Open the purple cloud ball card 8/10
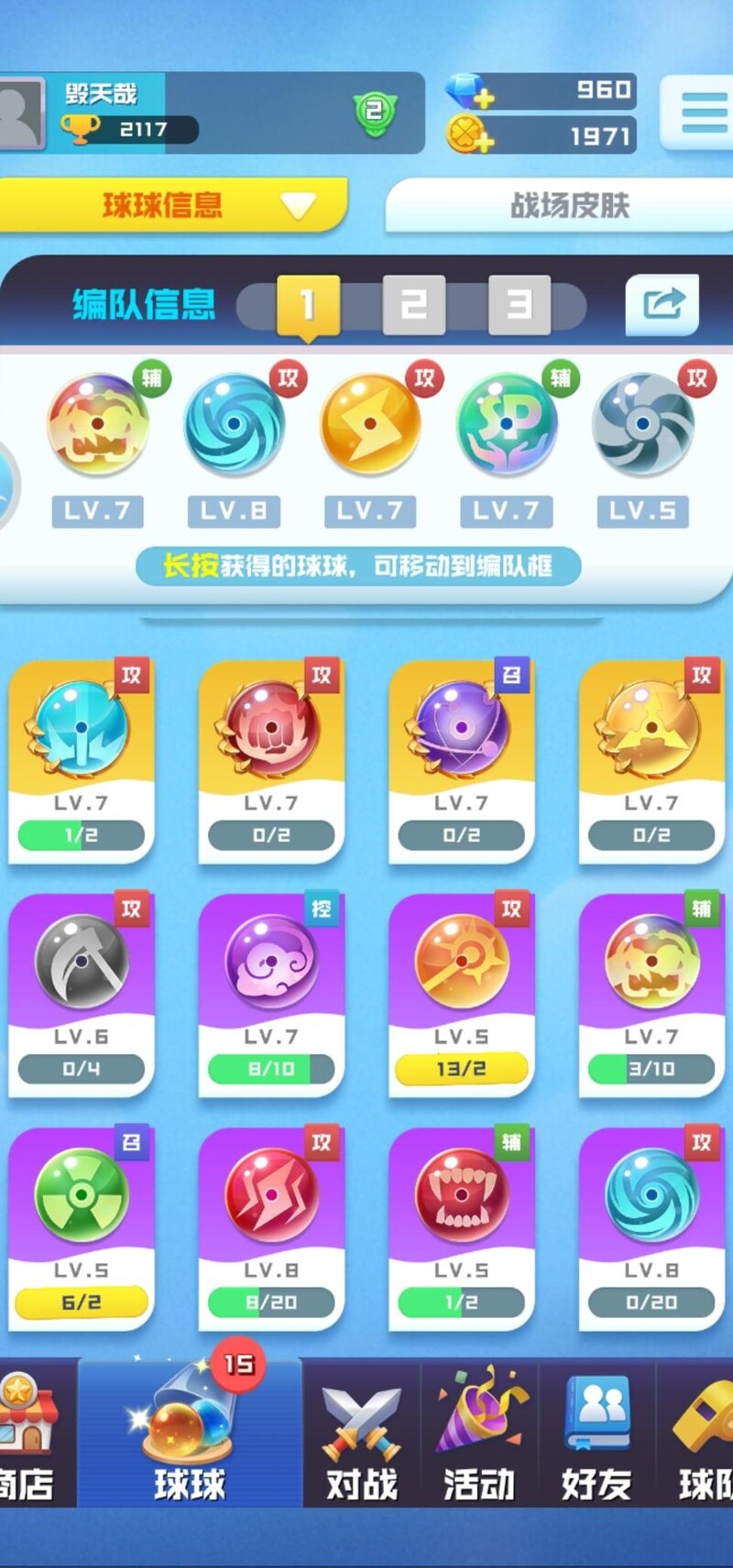The width and height of the screenshot is (733, 1568). click(271, 994)
